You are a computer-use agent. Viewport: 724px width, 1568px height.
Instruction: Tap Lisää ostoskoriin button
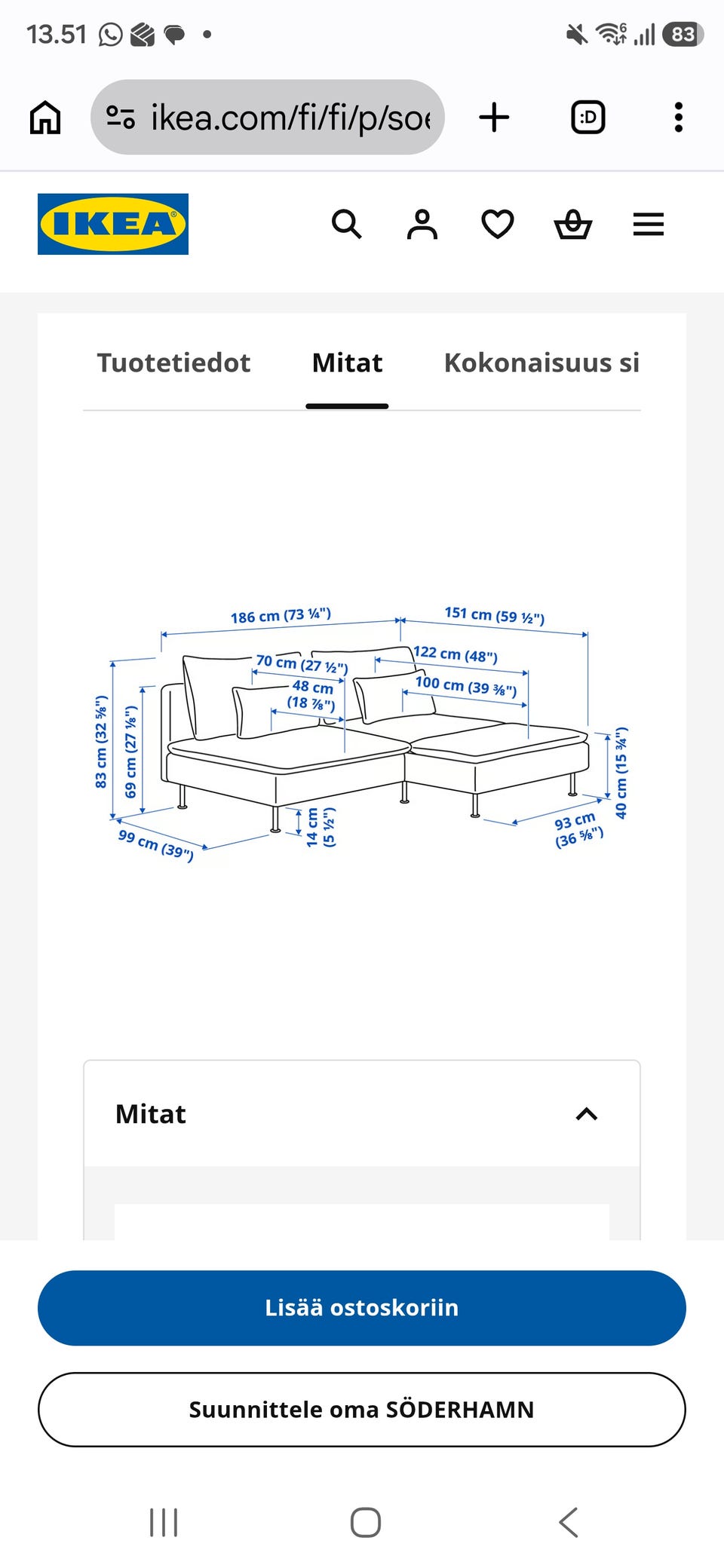[362, 1308]
